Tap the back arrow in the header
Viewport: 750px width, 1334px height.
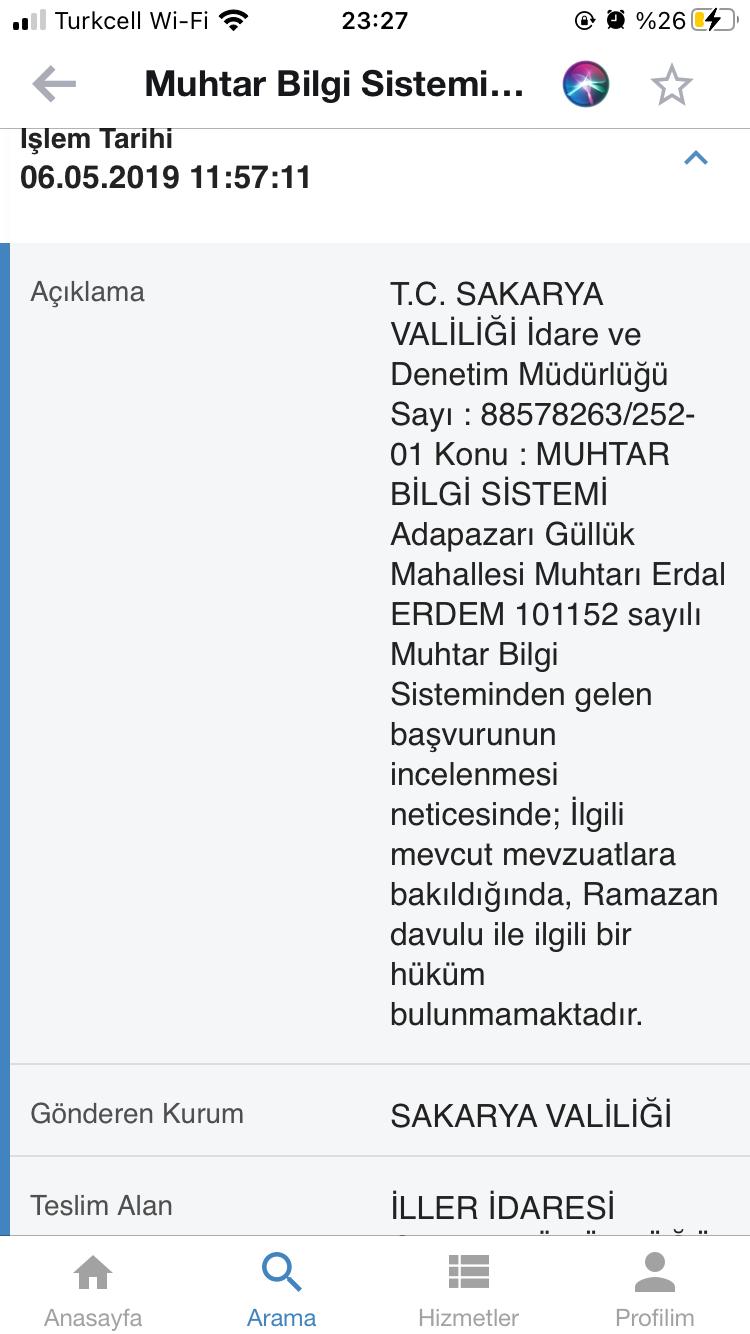coord(53,84)
